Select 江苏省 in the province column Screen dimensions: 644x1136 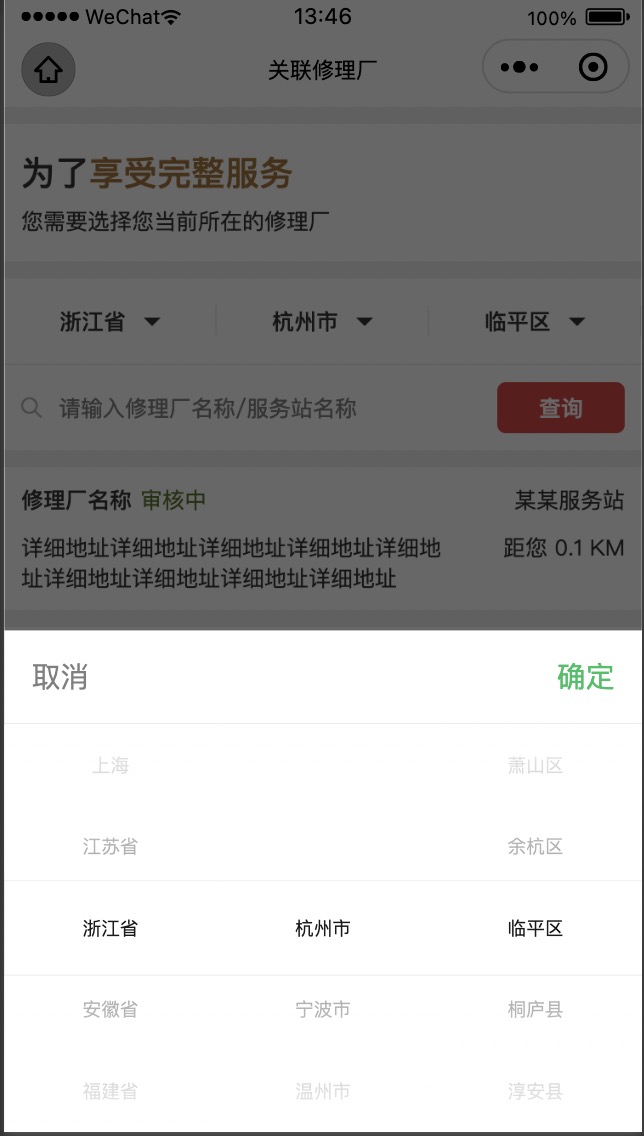[x=110, y=847]
